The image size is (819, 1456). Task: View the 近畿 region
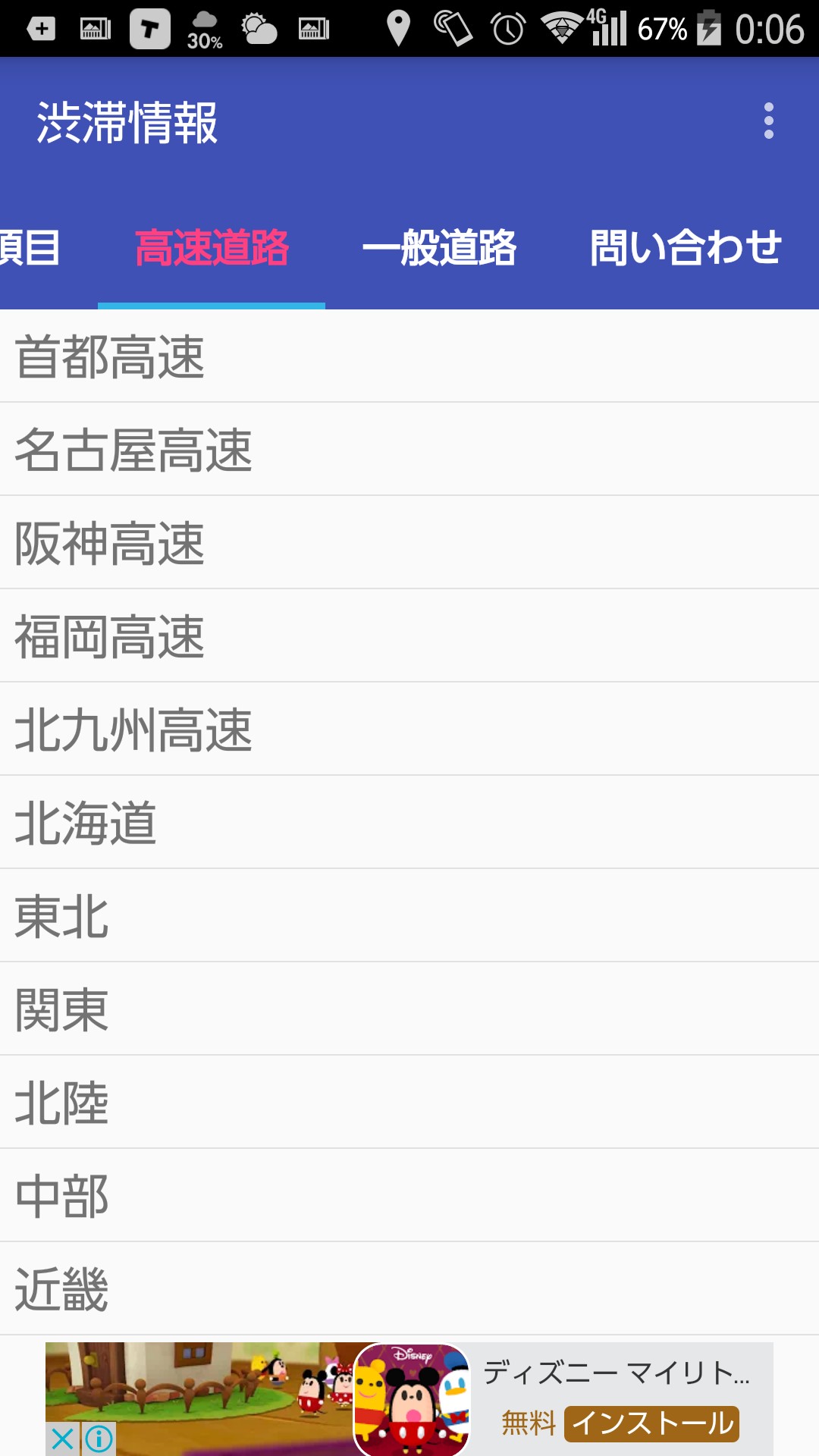click(409, 1289)
